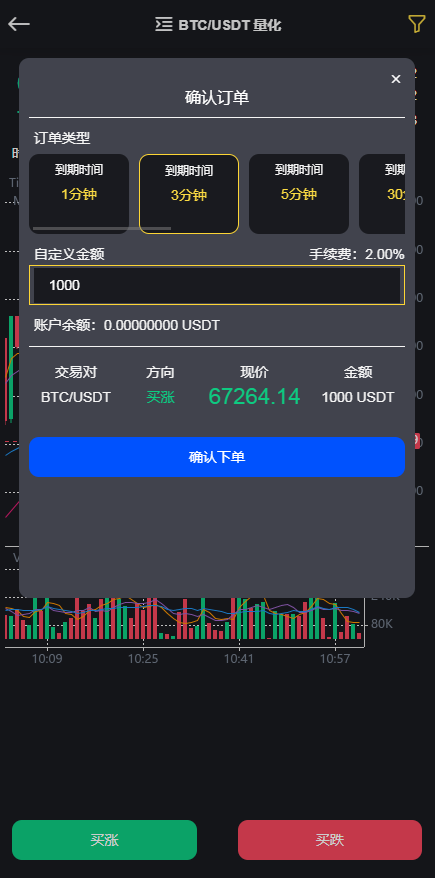The height and width of the screenshot is (878, 435).
Task: Open the filter funnel icon
Action: pos(416,24)
